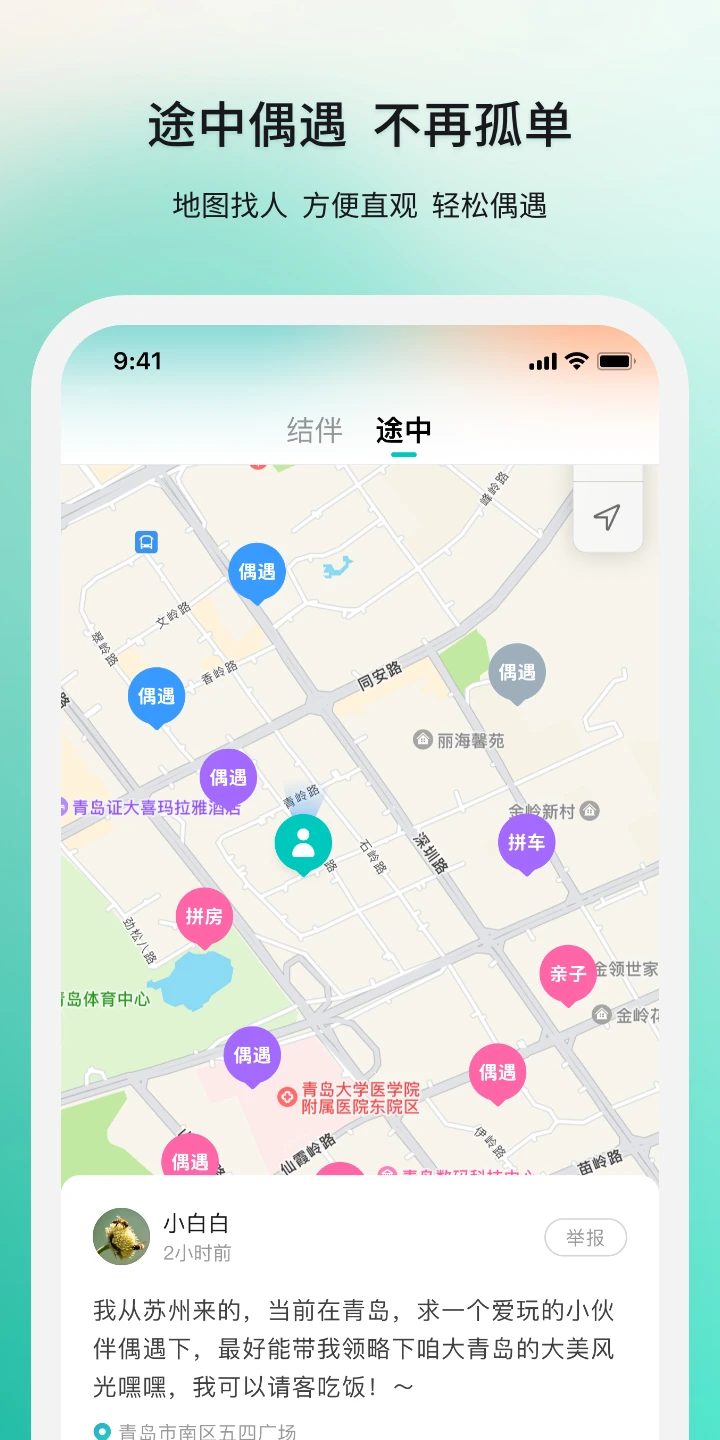The width and height of the screenshot is (720, 1440).
Task: Click the 举报 report button
Action: tap(585, 1237)
